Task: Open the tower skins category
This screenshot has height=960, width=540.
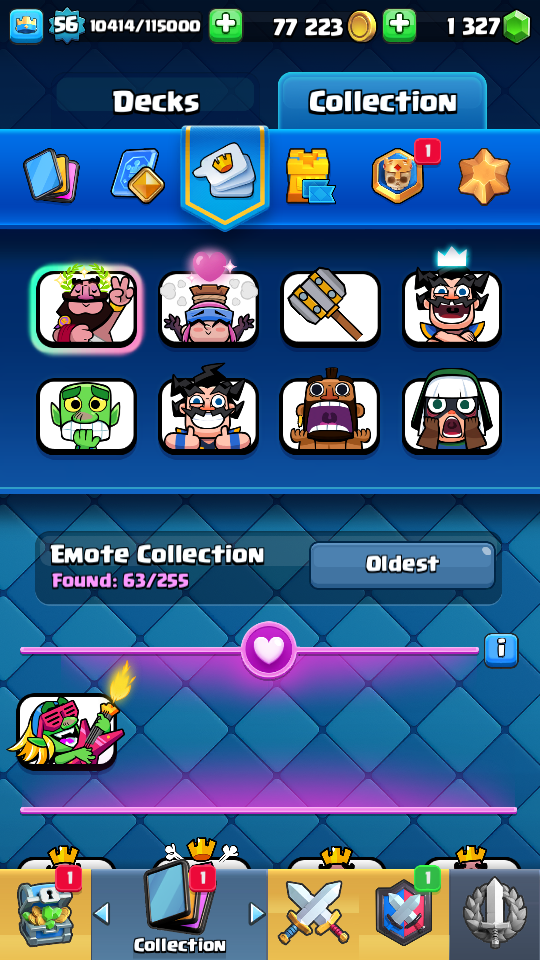Action: pos(310,176)
